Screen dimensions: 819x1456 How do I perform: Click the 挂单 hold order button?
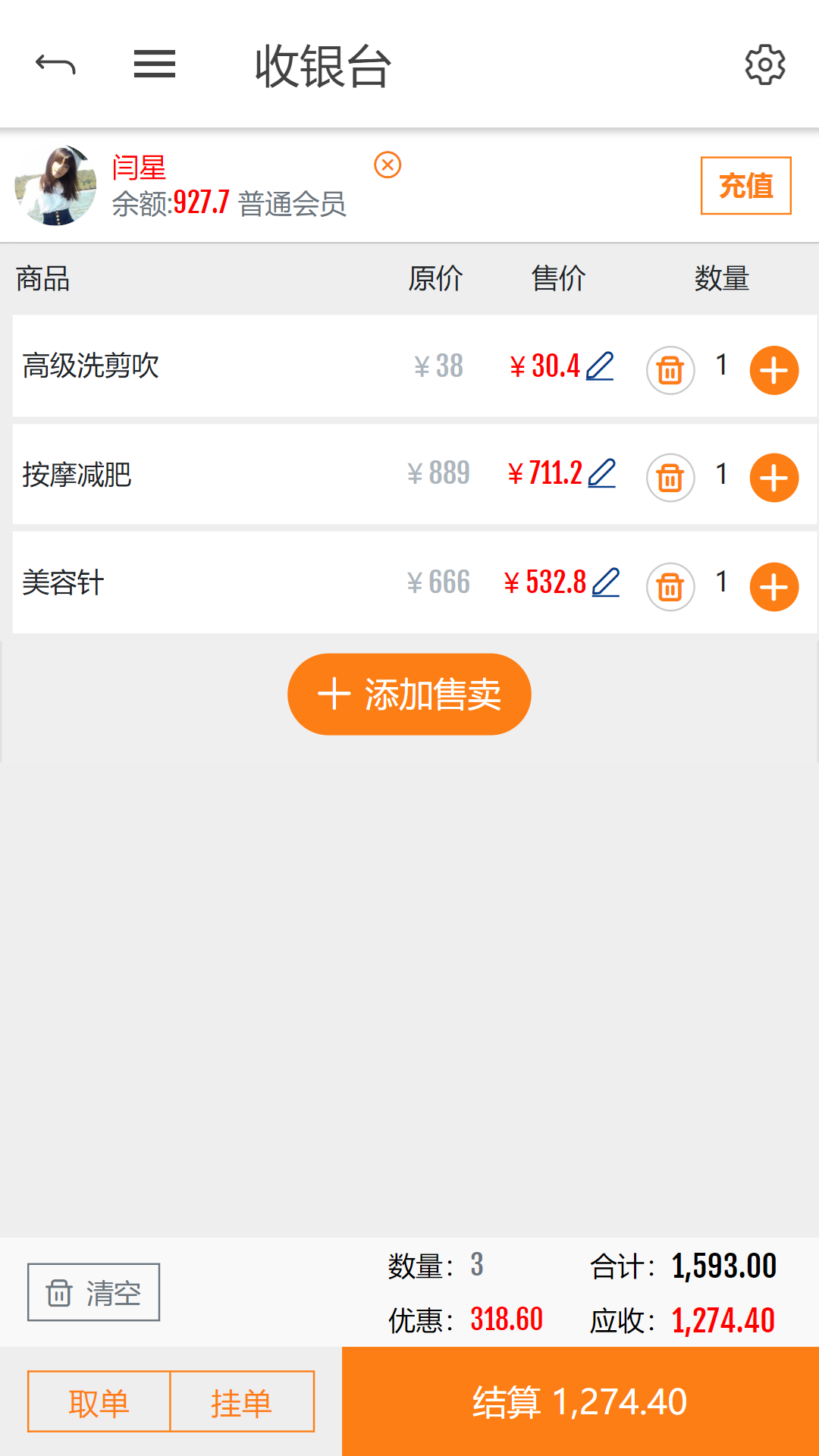[242, 1401]
